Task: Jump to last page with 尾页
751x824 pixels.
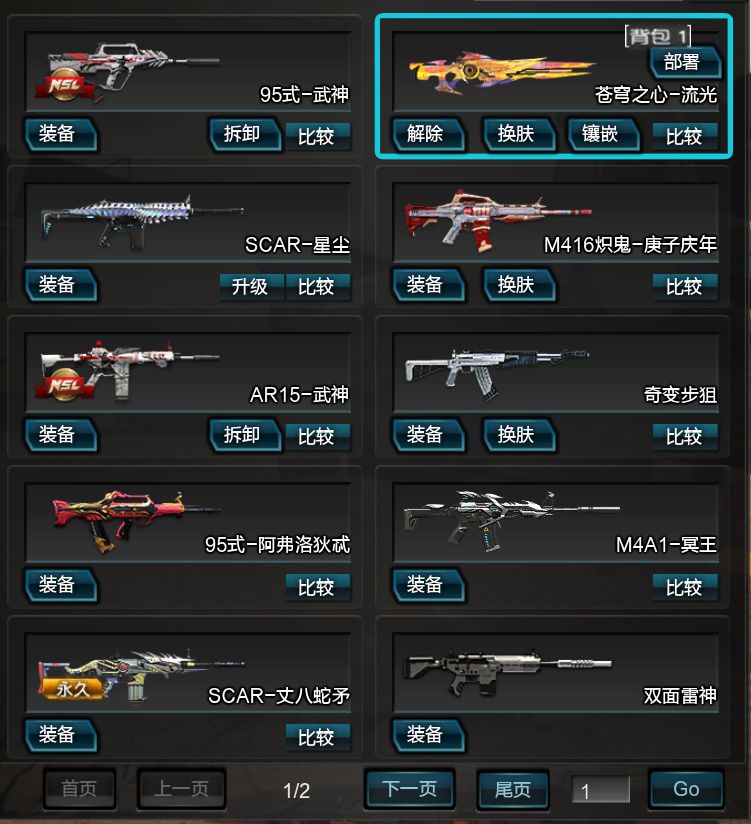Action: coord(513,789)
